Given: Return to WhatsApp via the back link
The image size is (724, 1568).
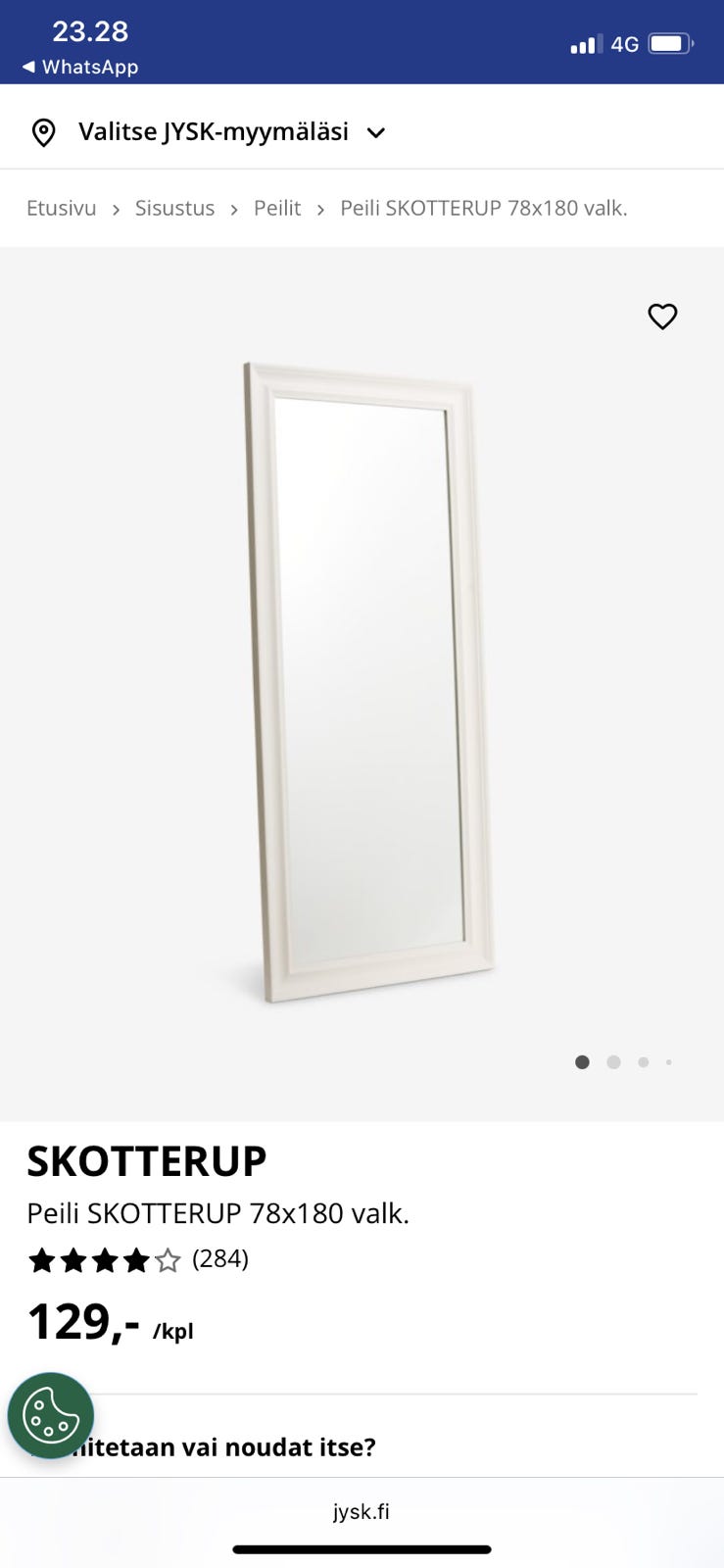Looking at the screenshot, I should click(80, 67).
